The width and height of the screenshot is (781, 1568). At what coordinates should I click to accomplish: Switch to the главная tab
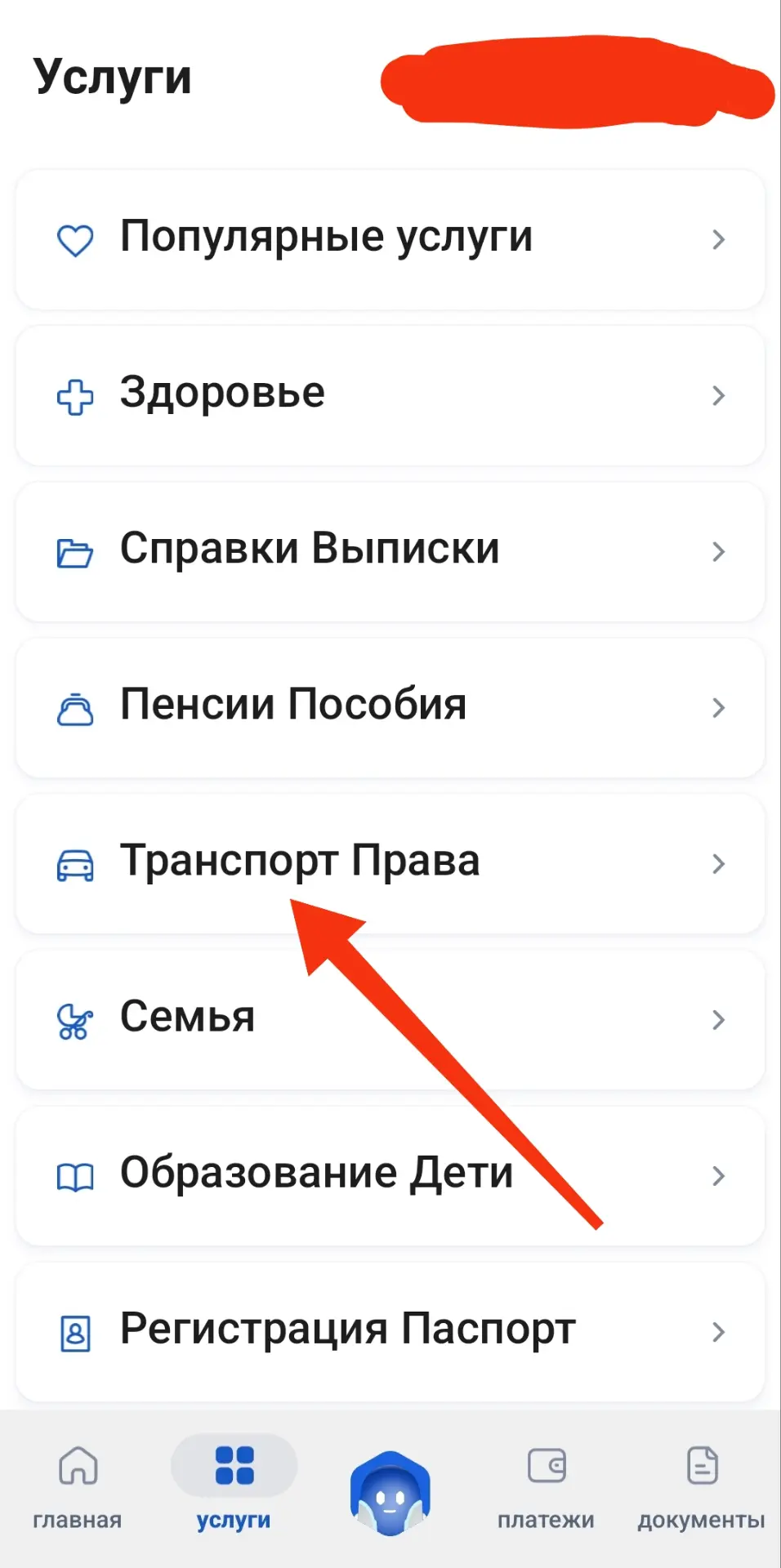pyautogui.click(x=78, y=1486)
